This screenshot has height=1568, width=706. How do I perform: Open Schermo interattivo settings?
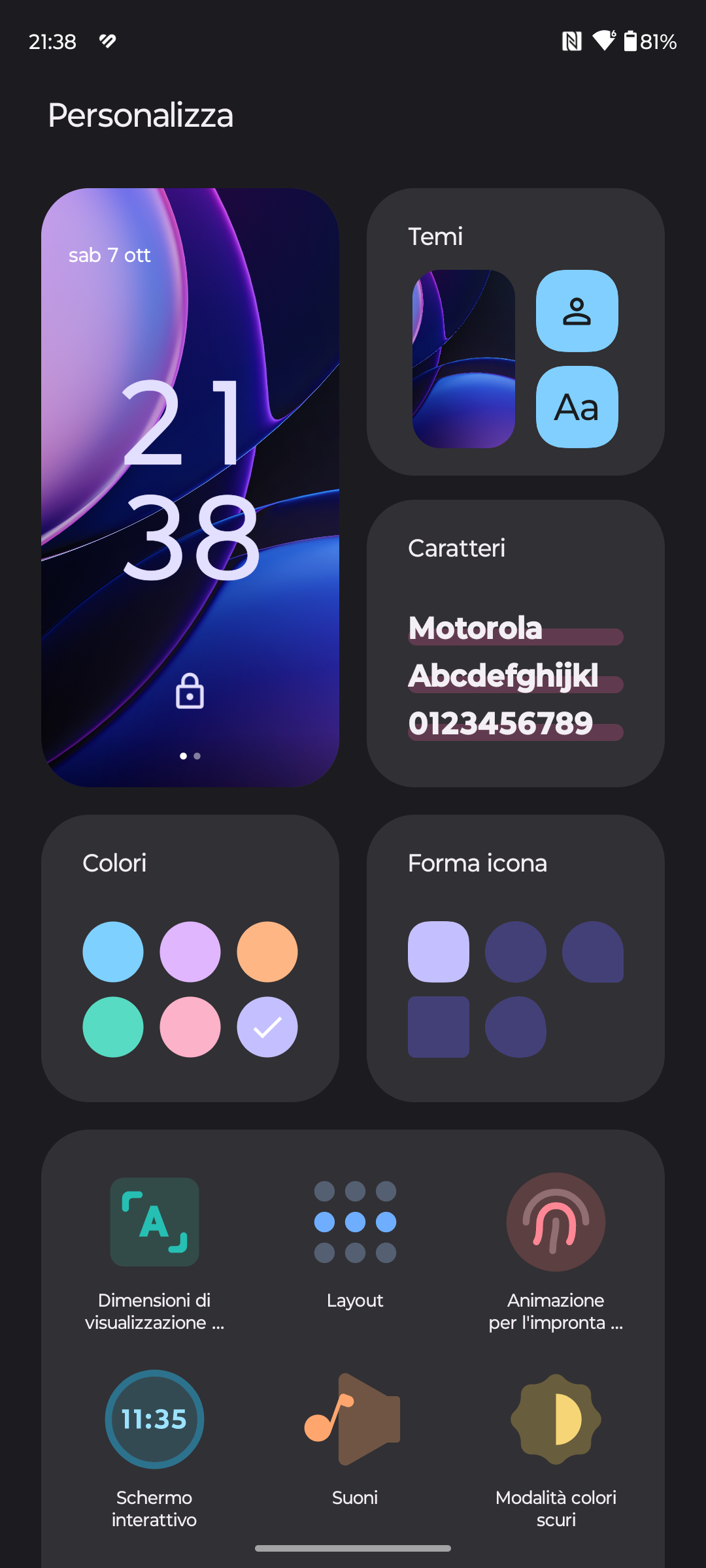click(154, 1450)
